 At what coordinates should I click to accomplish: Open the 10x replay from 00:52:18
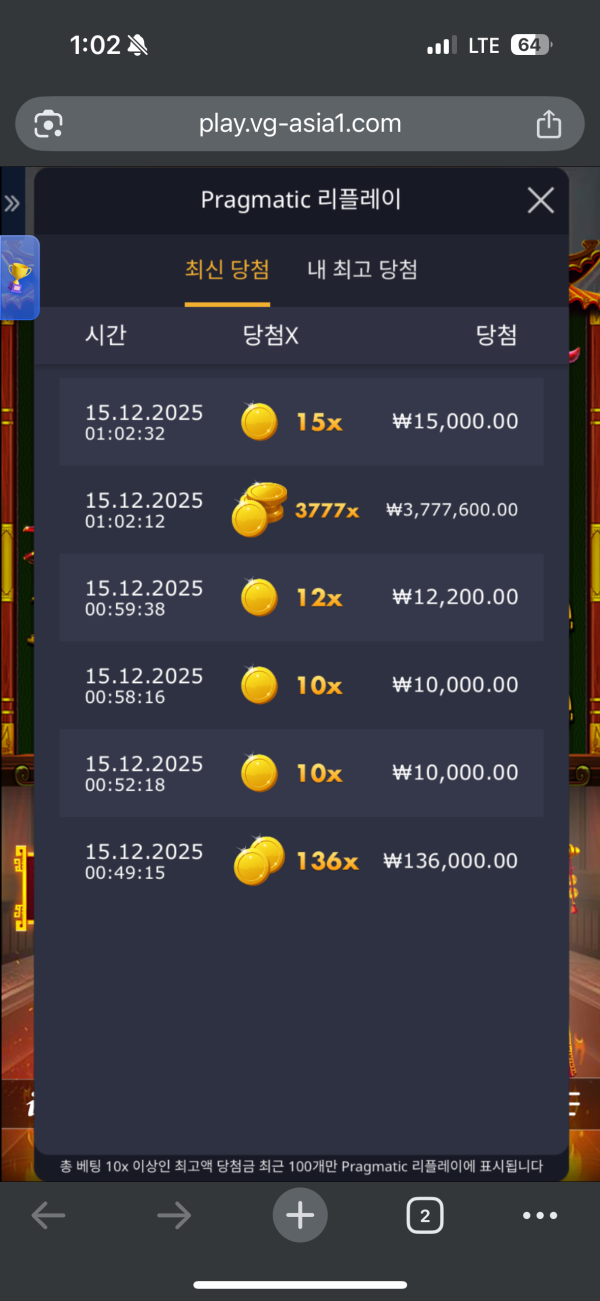[301, 773]
